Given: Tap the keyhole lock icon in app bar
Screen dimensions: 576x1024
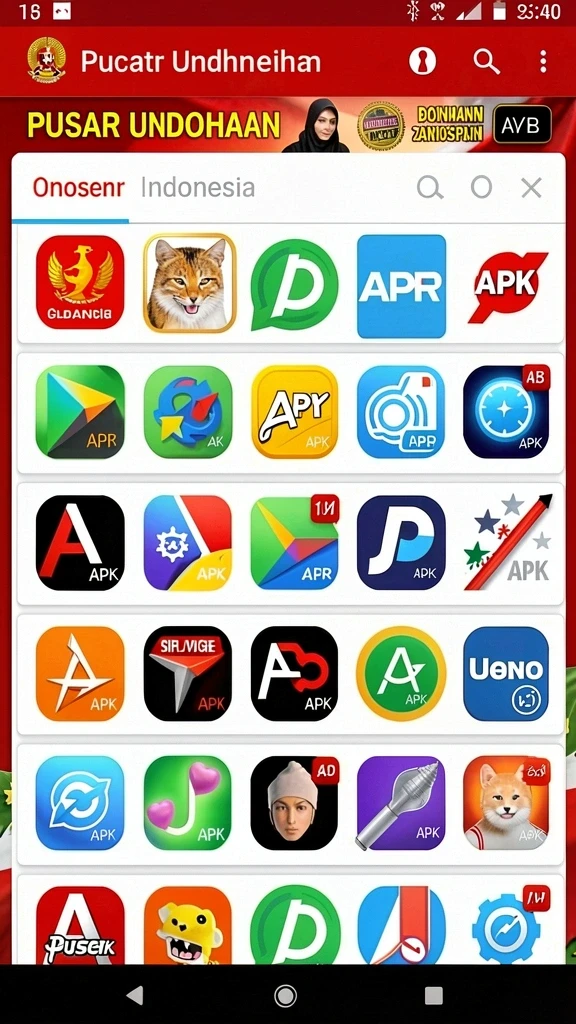Looking at the screenshot, I should pyautogui.click(x=422, y=62).
